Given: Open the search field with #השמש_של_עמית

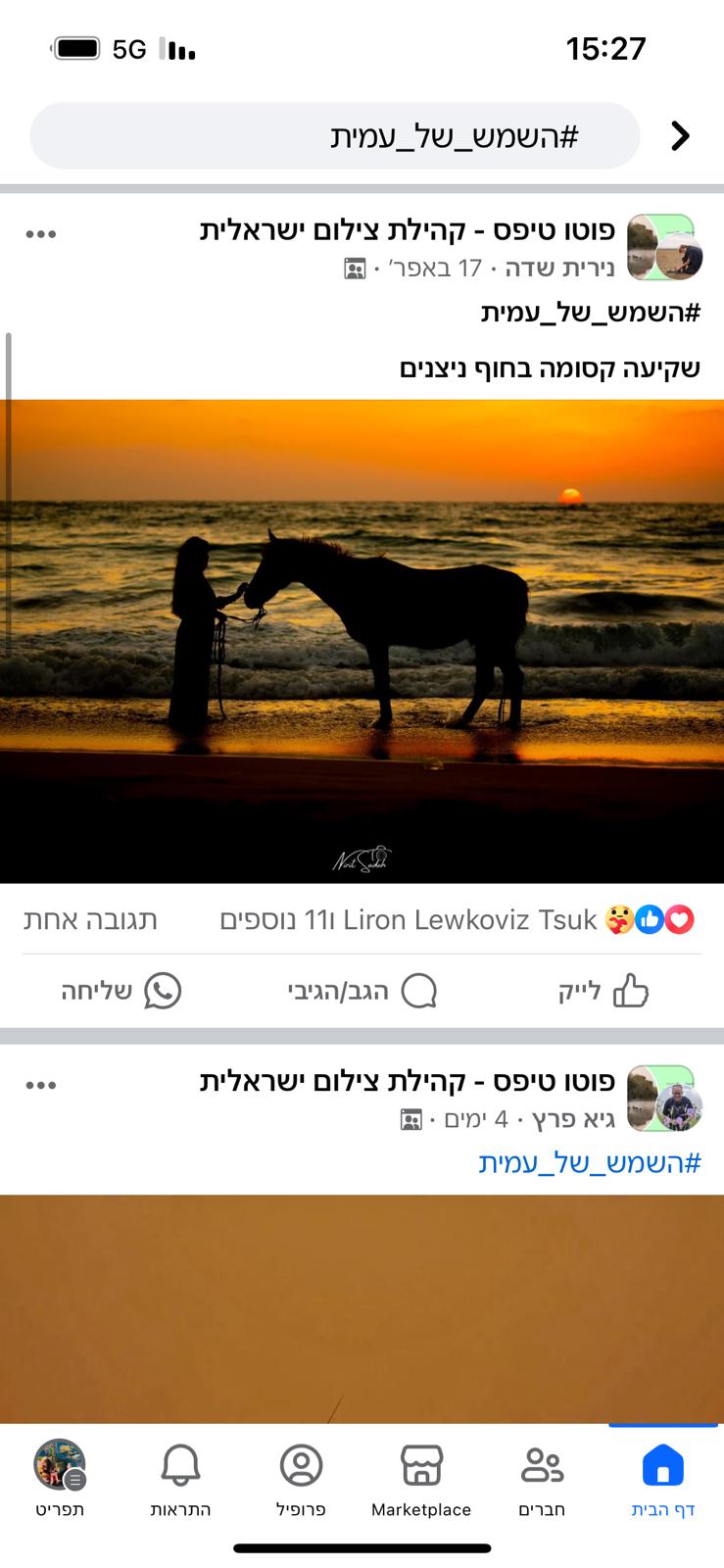Looking at the screenshot, I should click(x=335, y=136).
